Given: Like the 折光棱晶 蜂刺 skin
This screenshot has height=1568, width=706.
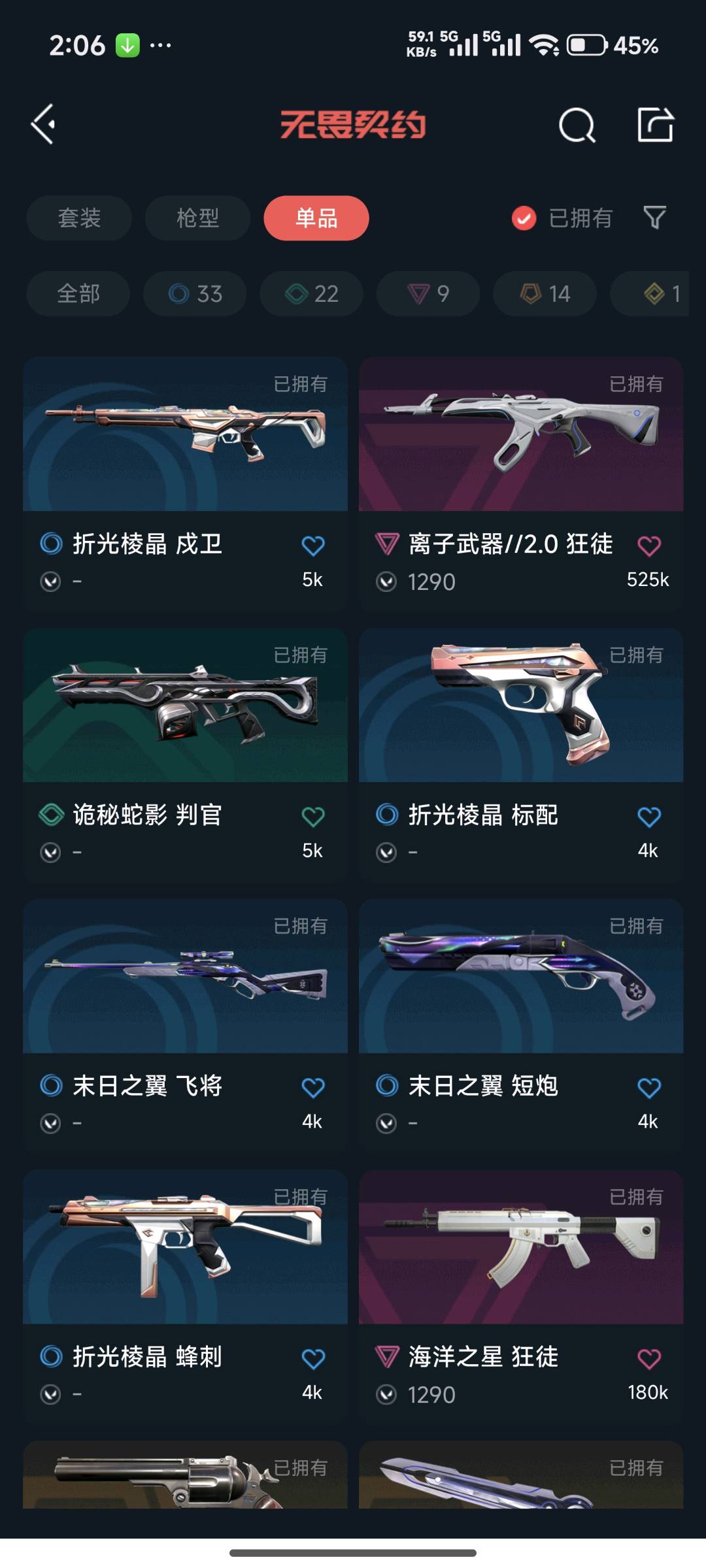Looking at the screenshot, I should [x=313, y=1358].
